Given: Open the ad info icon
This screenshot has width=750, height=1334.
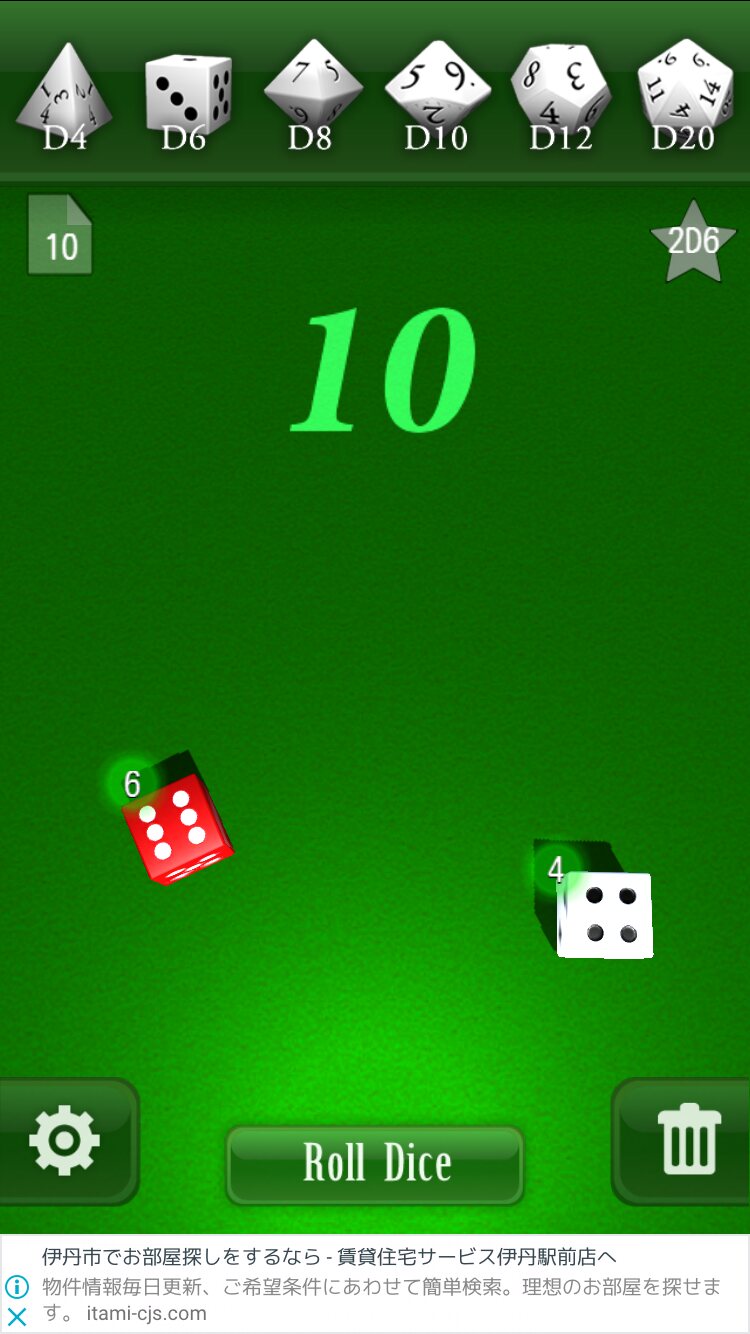Looking at the screenshot, I should click(17, 1287).
